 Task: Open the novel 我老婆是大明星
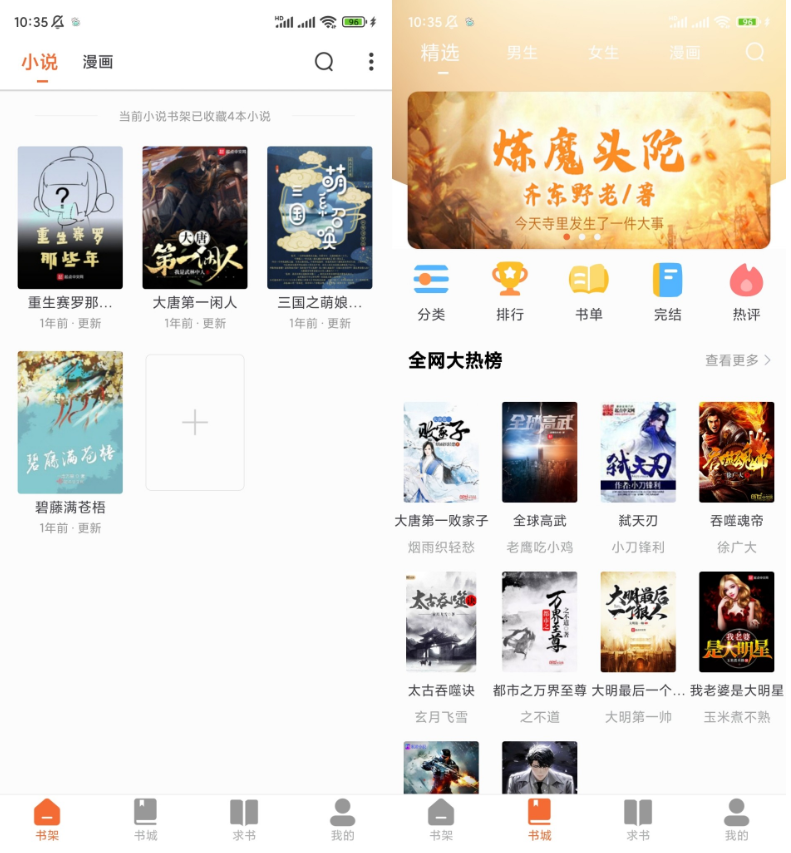pos(736,622)
